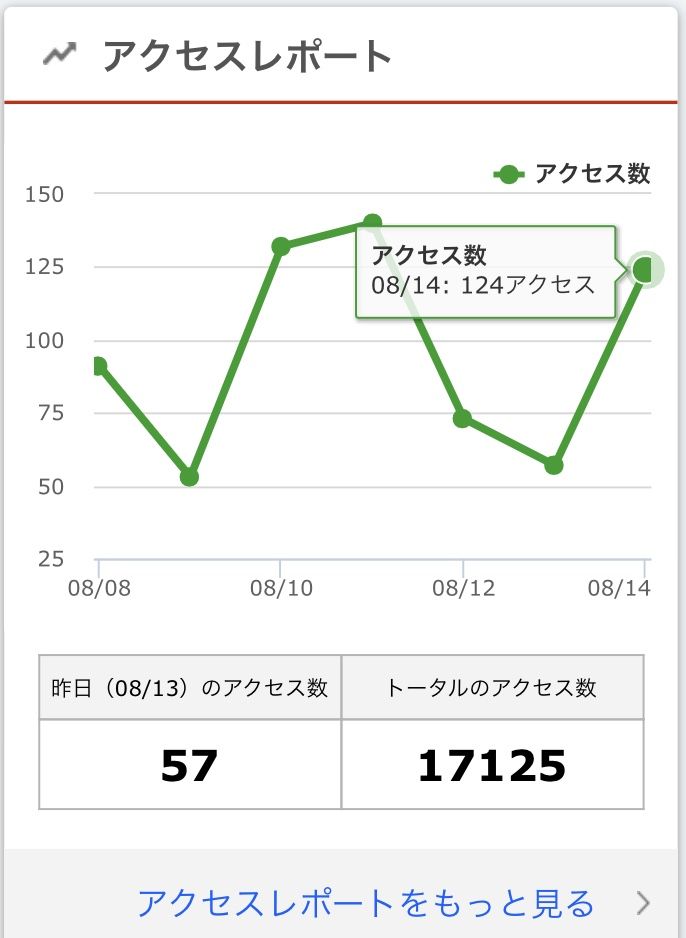The width and height of the screenshot is (686, 938).
Task: Select the 08/14 data point on chart
Action: 644,269
